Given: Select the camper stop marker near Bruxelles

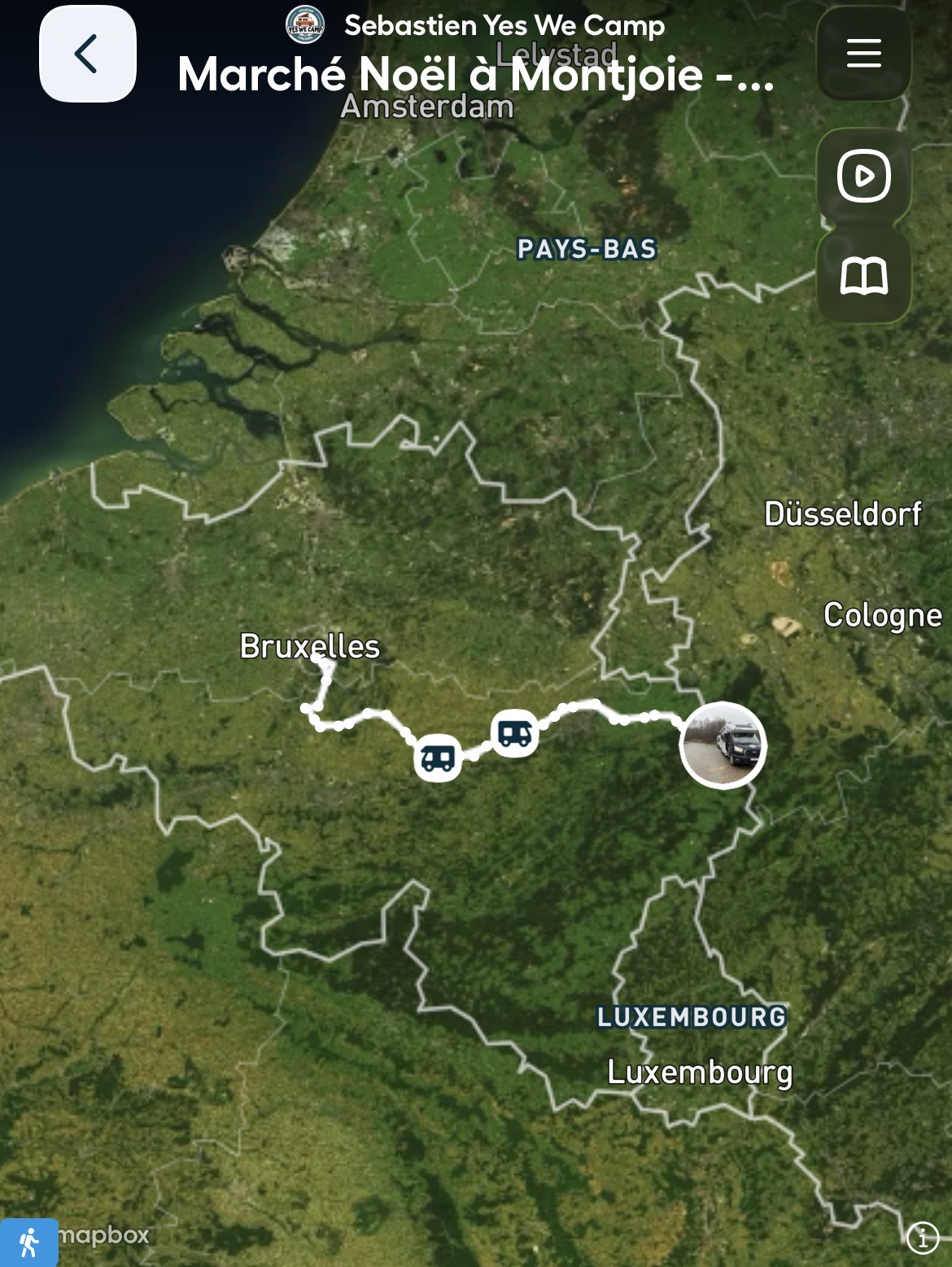Looking at the screenshot, I should pyautogui.click(x=438, y=758).
